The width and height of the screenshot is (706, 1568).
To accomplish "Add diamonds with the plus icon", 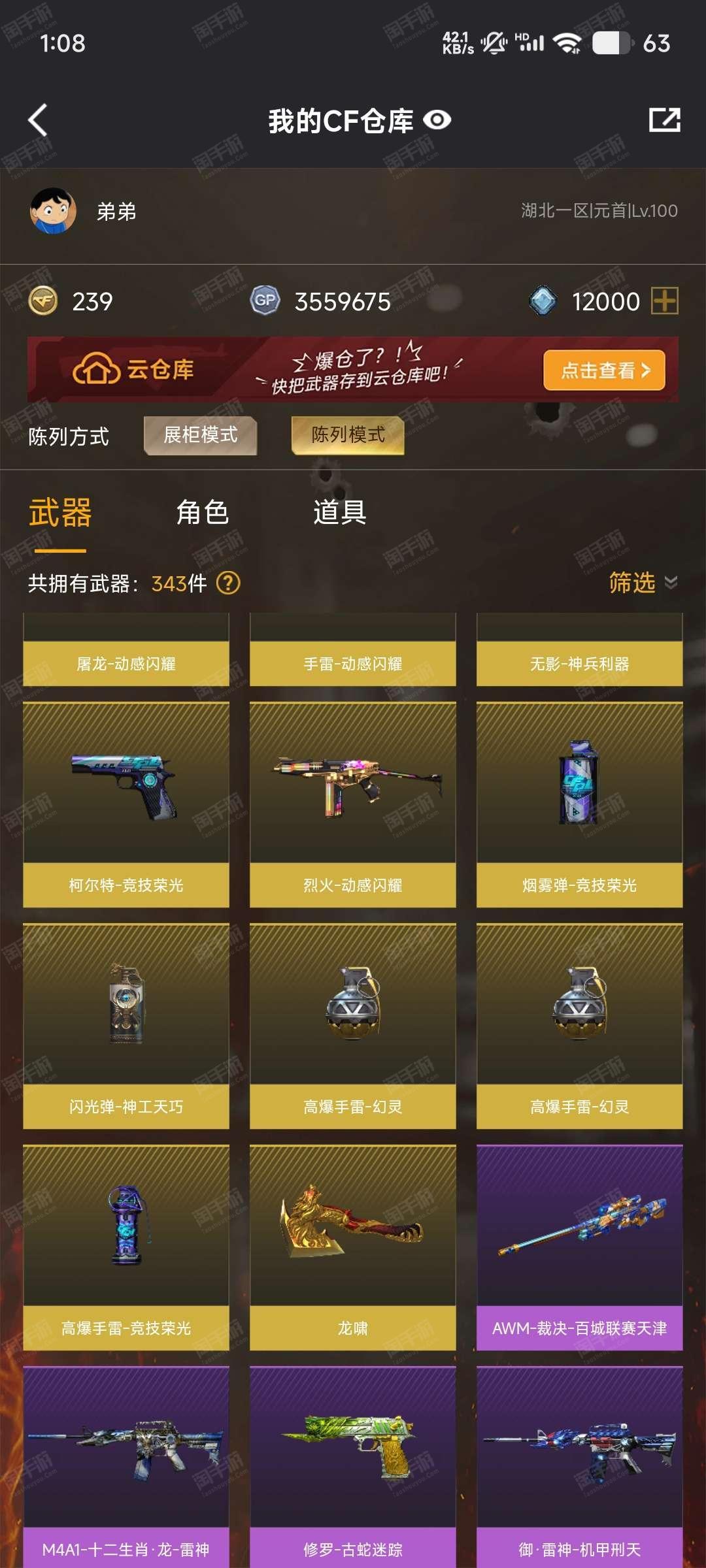I will (x=665, y=301).
